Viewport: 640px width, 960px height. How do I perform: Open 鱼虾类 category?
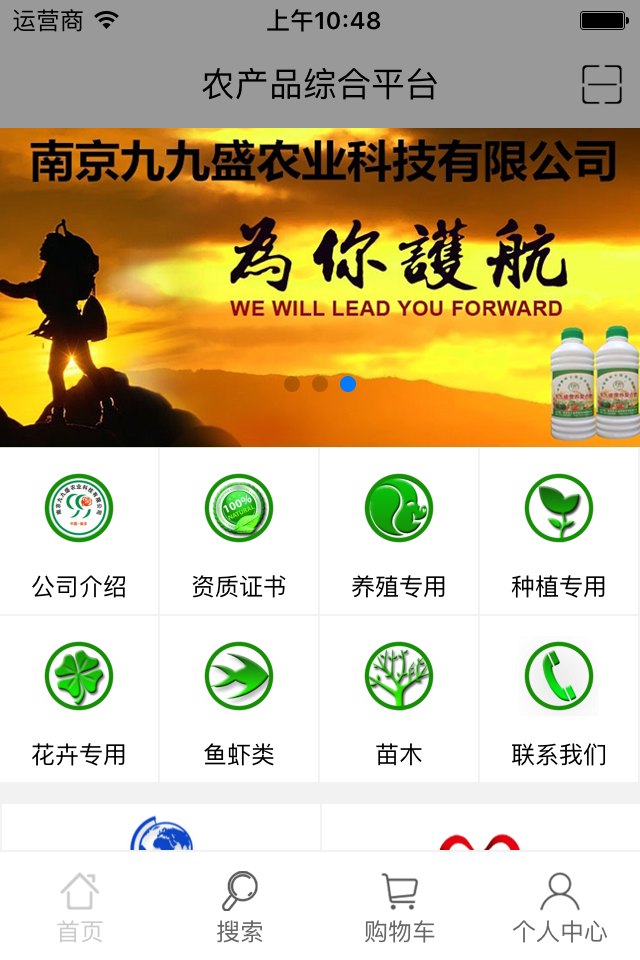pyautogui.click(x=239, y=699)
